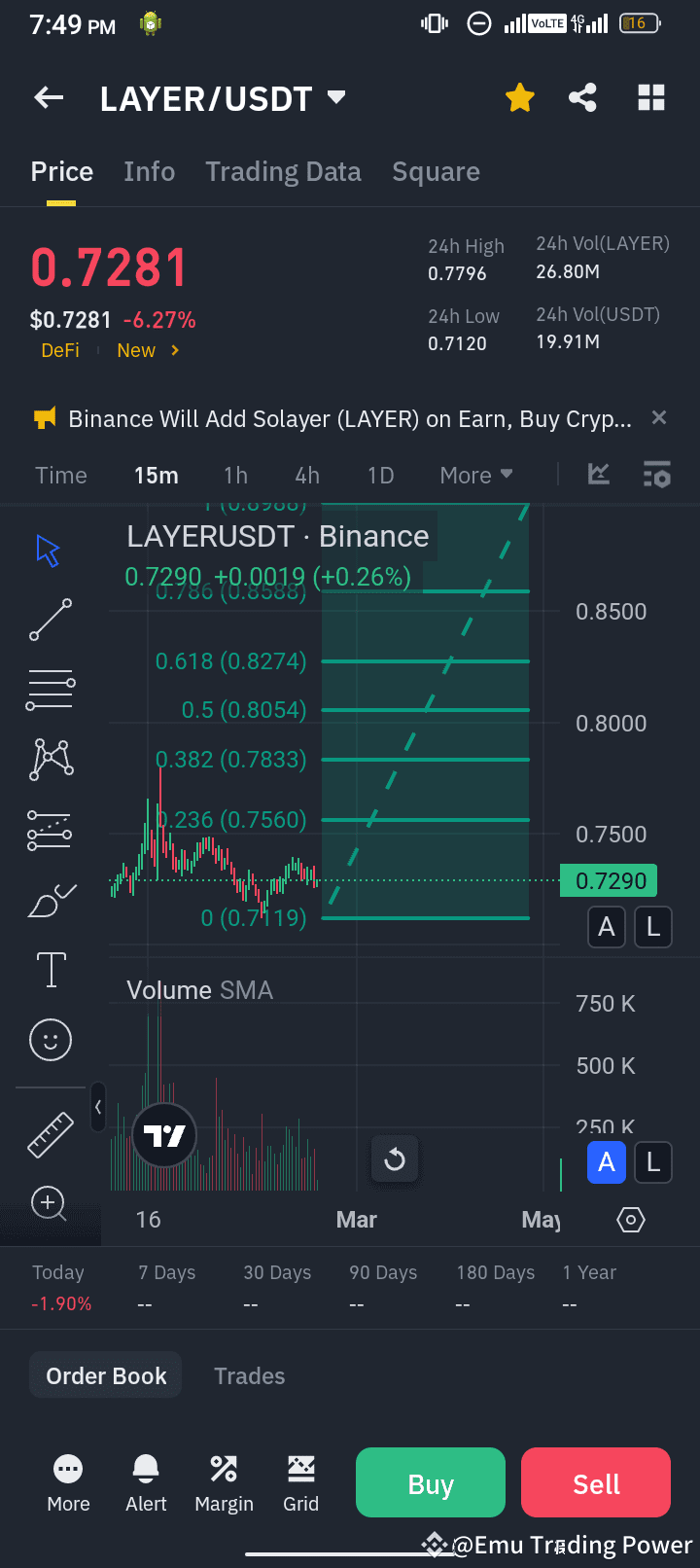Select the XABCD pattern tool

pos(49,760)
